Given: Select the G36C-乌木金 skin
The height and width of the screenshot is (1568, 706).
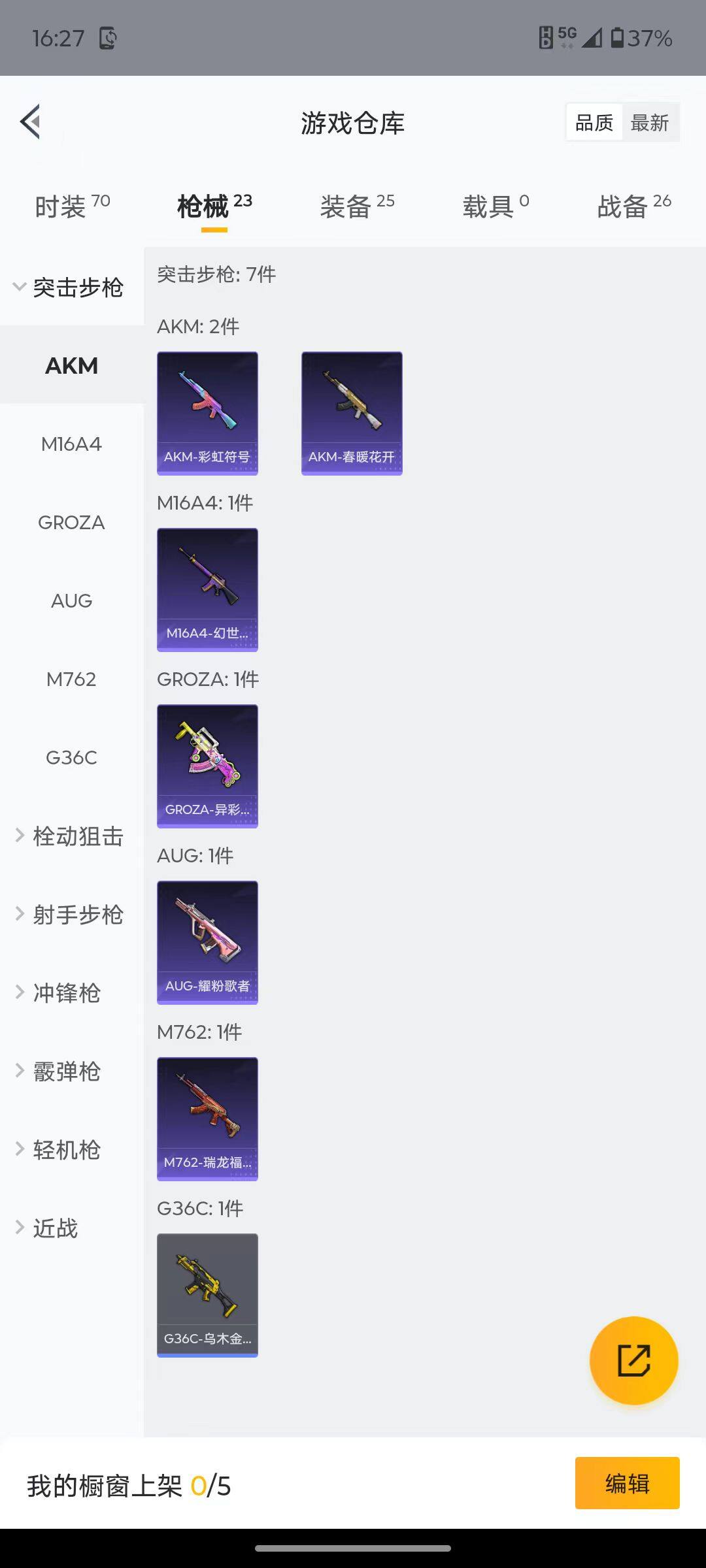Looking at the screenshot, I should click(x=207, y=1295).
